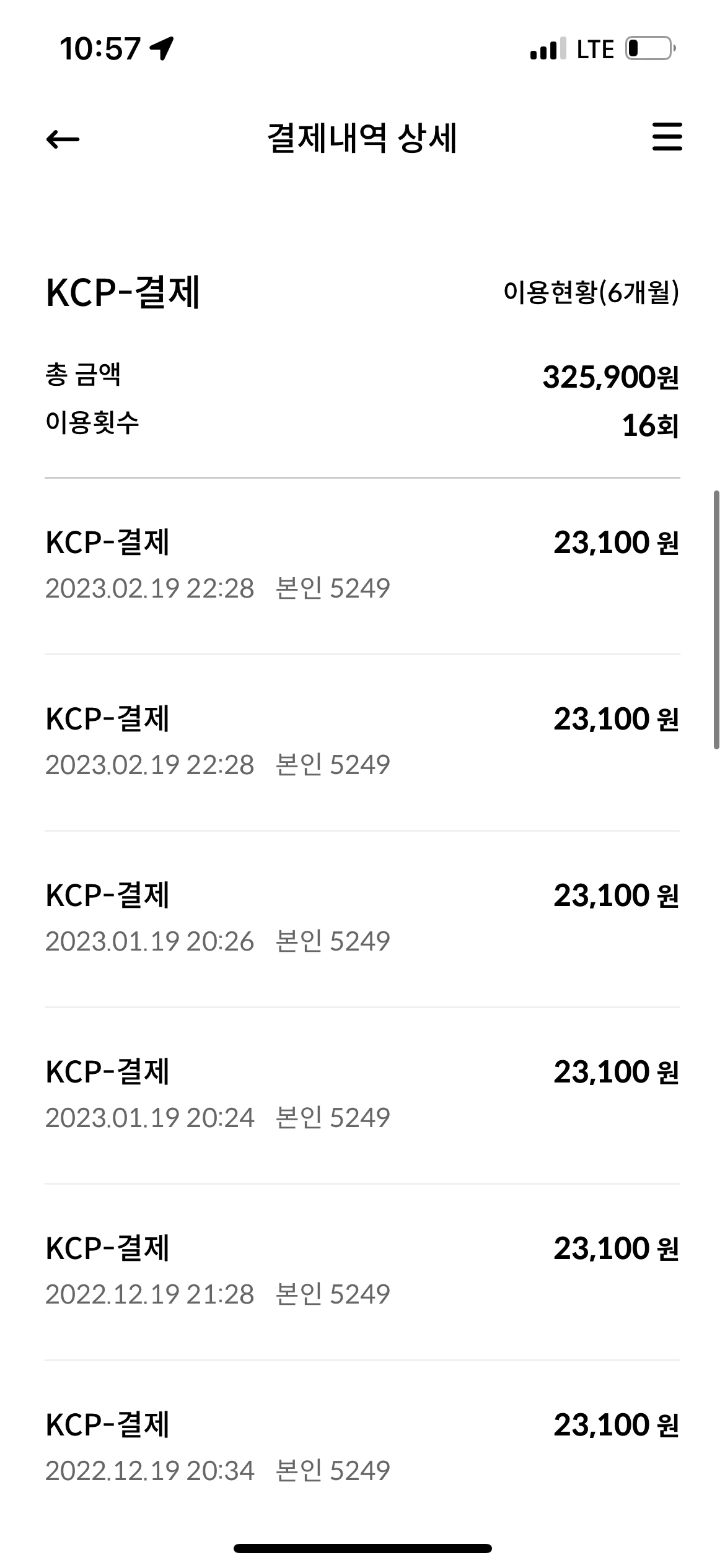
Task: Select the 2023.01.19 20:24 KCP payment
Action: click(x=362, y=1095)
